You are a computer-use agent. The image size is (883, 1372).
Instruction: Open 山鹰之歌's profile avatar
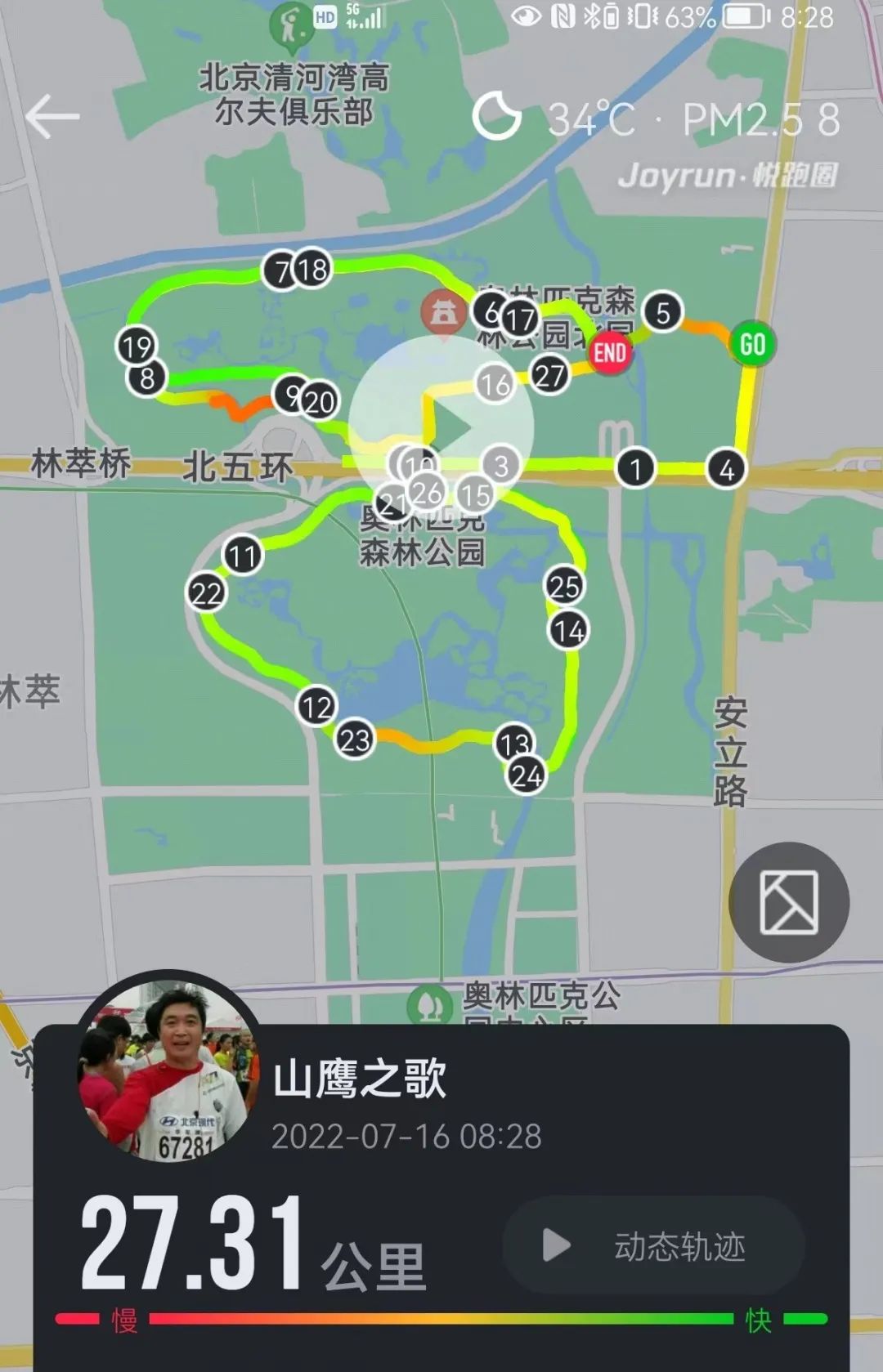pyautogui.click(x=168, y=1069)
